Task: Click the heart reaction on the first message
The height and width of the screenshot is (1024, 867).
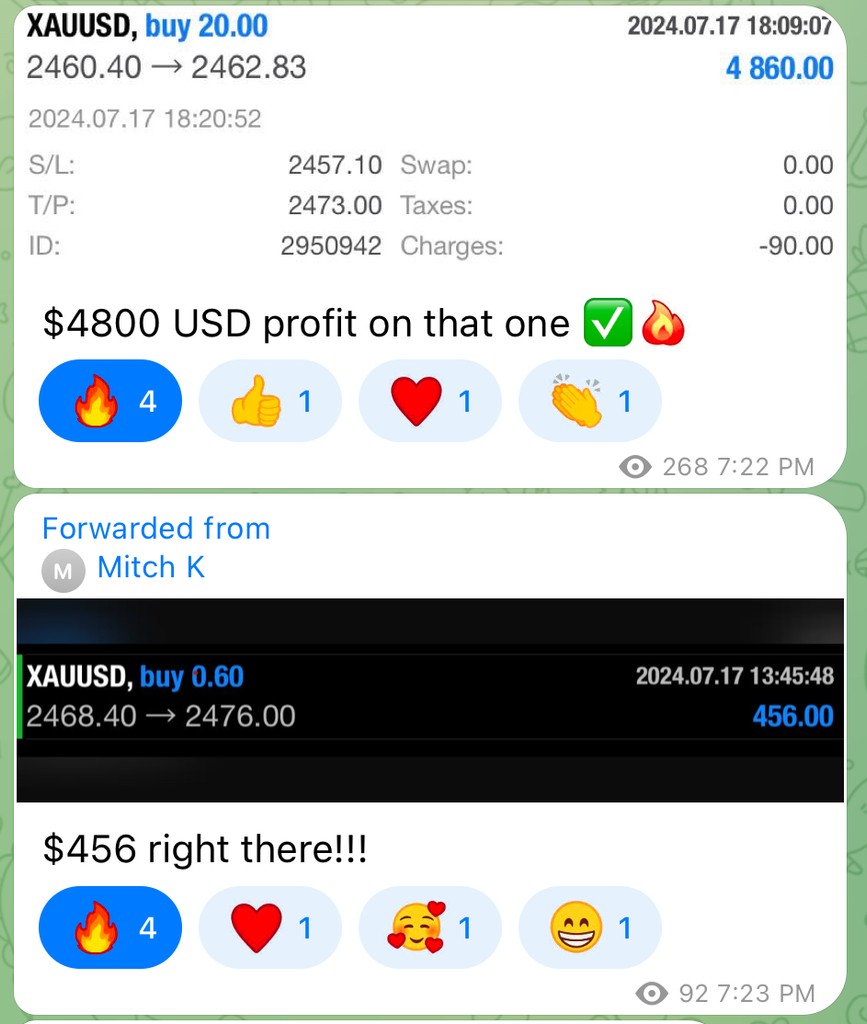Action: pyautogui.click(x=430, y=400)
